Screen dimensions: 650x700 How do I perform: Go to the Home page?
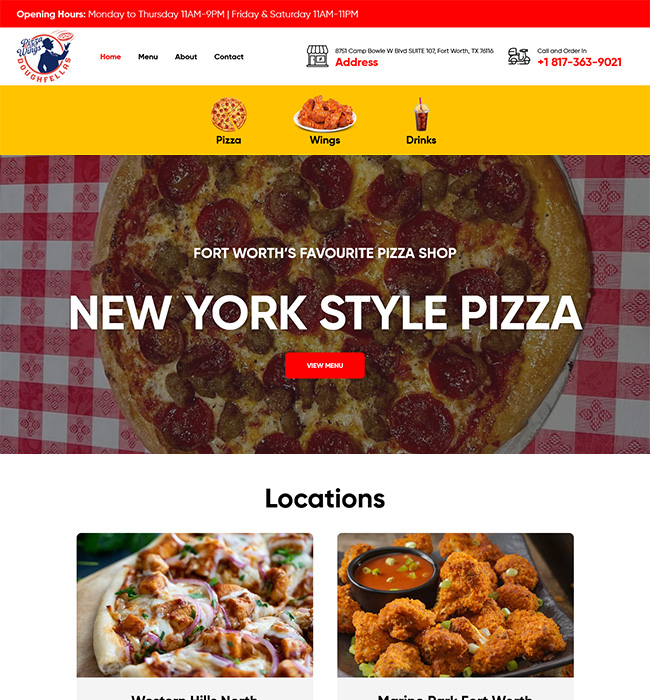point(110,57)
